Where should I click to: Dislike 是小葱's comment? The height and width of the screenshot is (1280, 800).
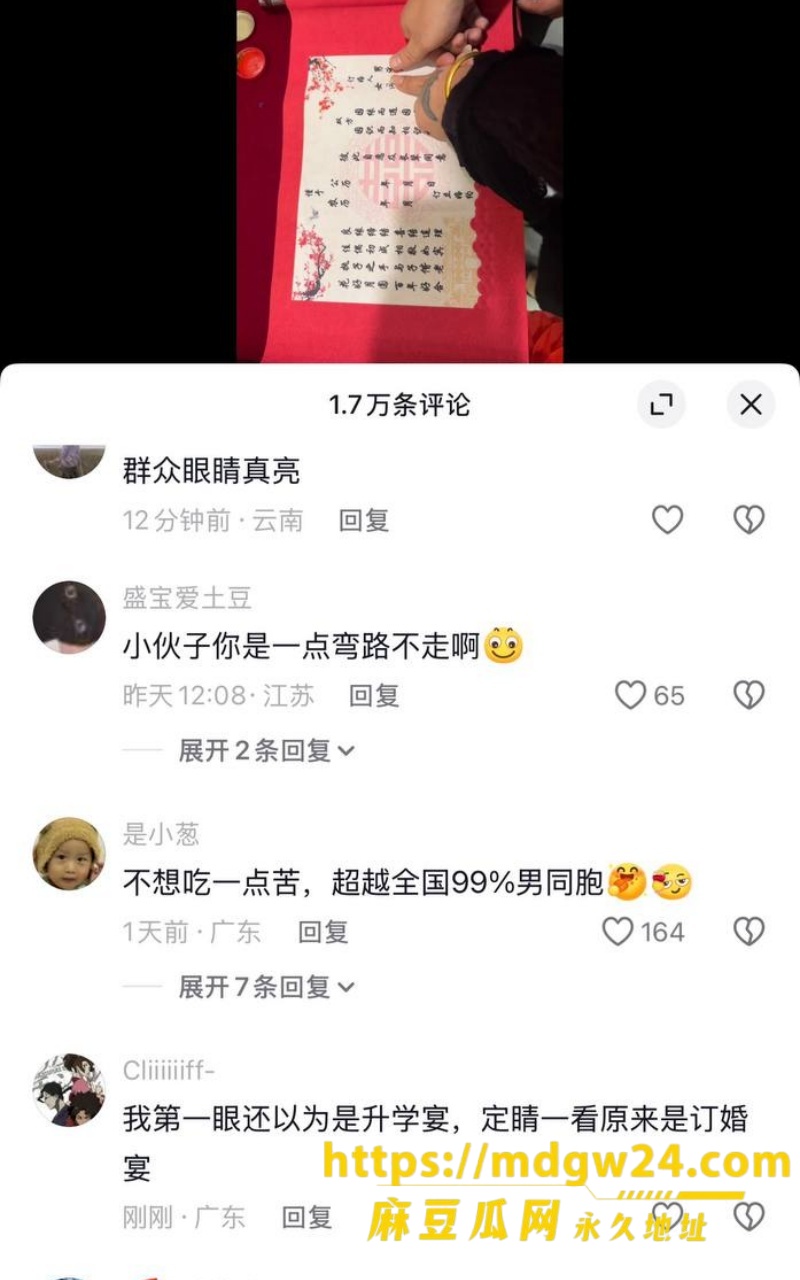pos(749,932)
